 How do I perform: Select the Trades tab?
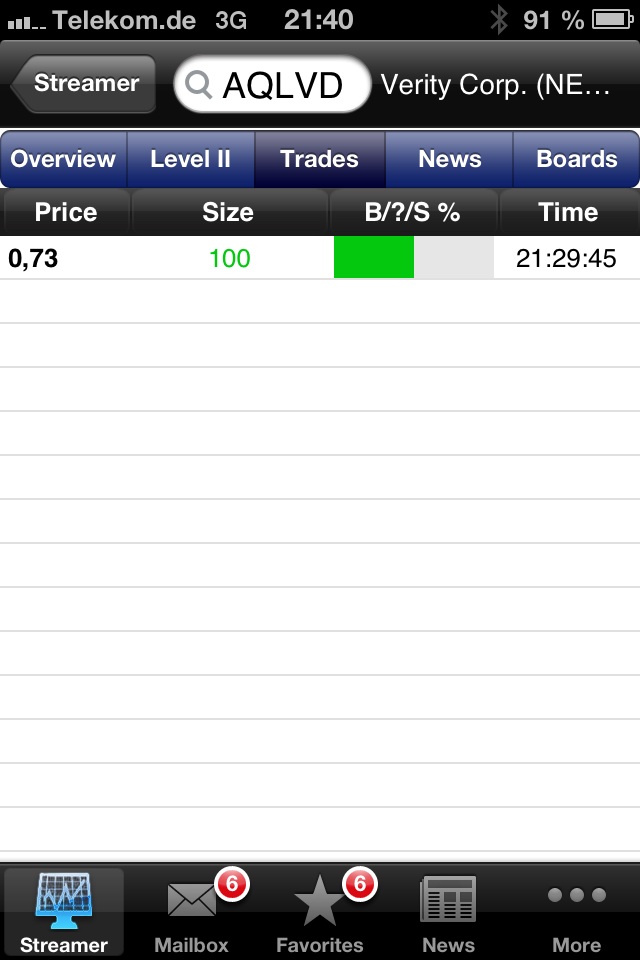coord(319,159)
